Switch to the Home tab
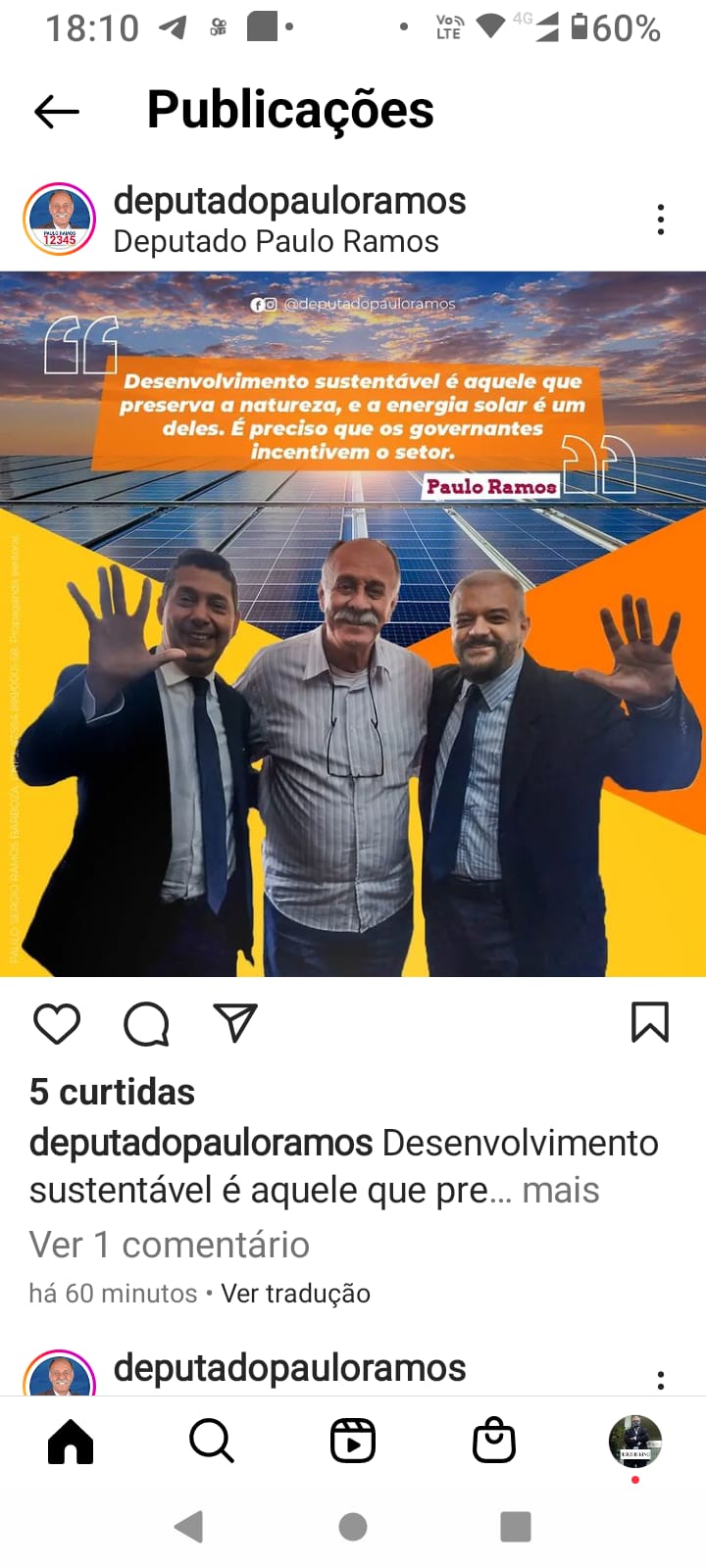 71,1442
